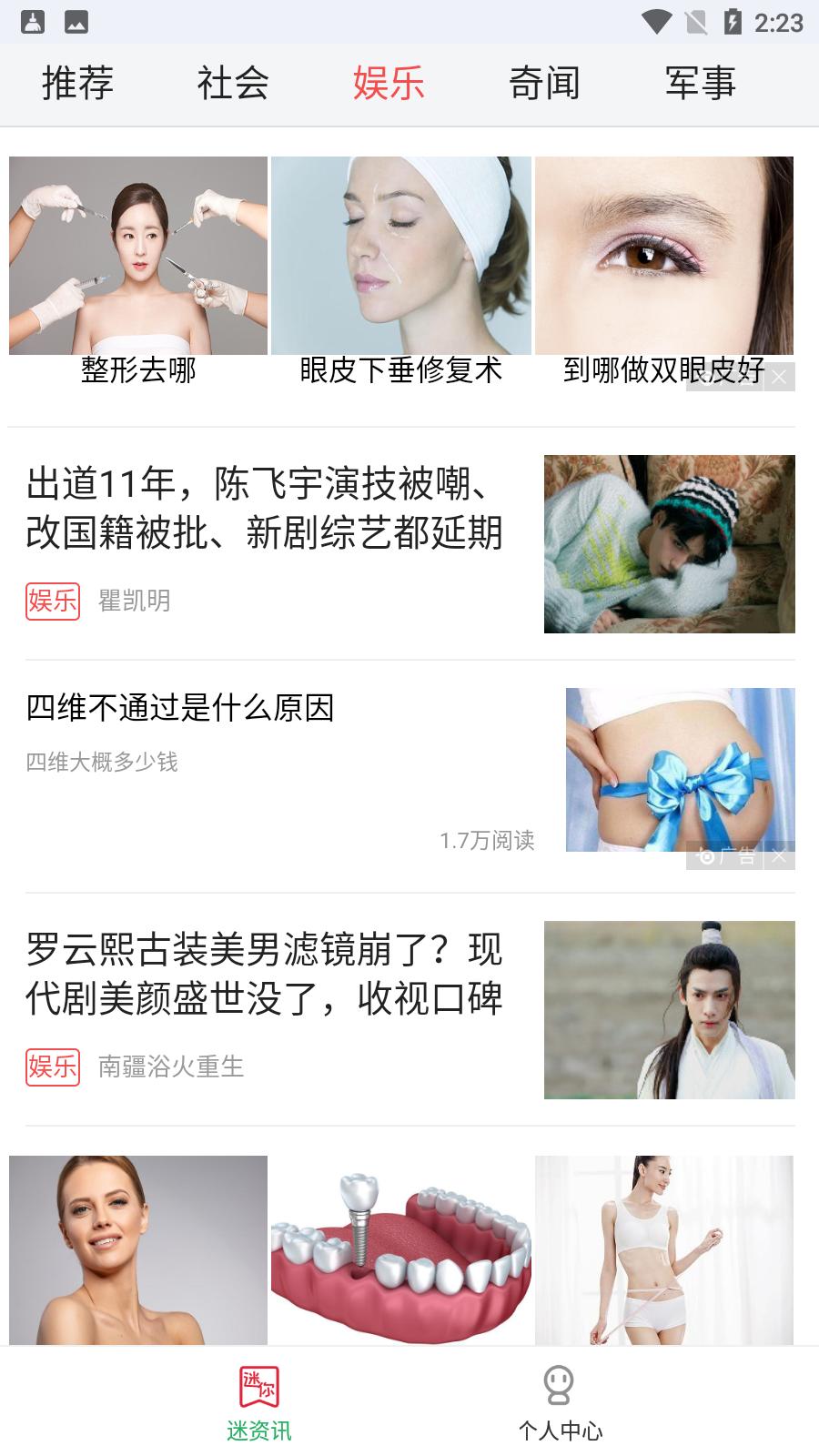Dismiss the 四维不通过是什么原因 ad
The image size is (819, 1456).
tap(779, 856)
